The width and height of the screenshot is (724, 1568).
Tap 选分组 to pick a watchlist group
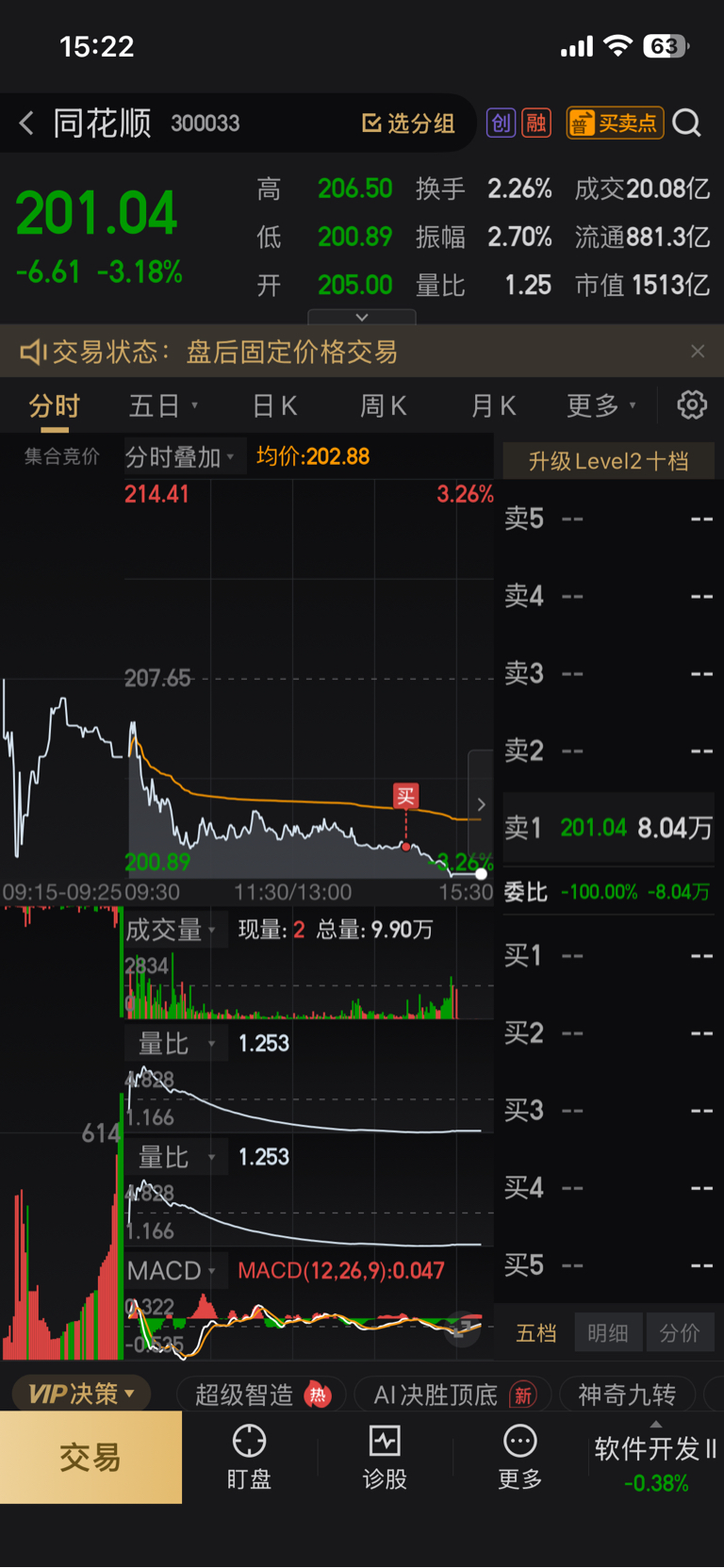coord(408,124)
